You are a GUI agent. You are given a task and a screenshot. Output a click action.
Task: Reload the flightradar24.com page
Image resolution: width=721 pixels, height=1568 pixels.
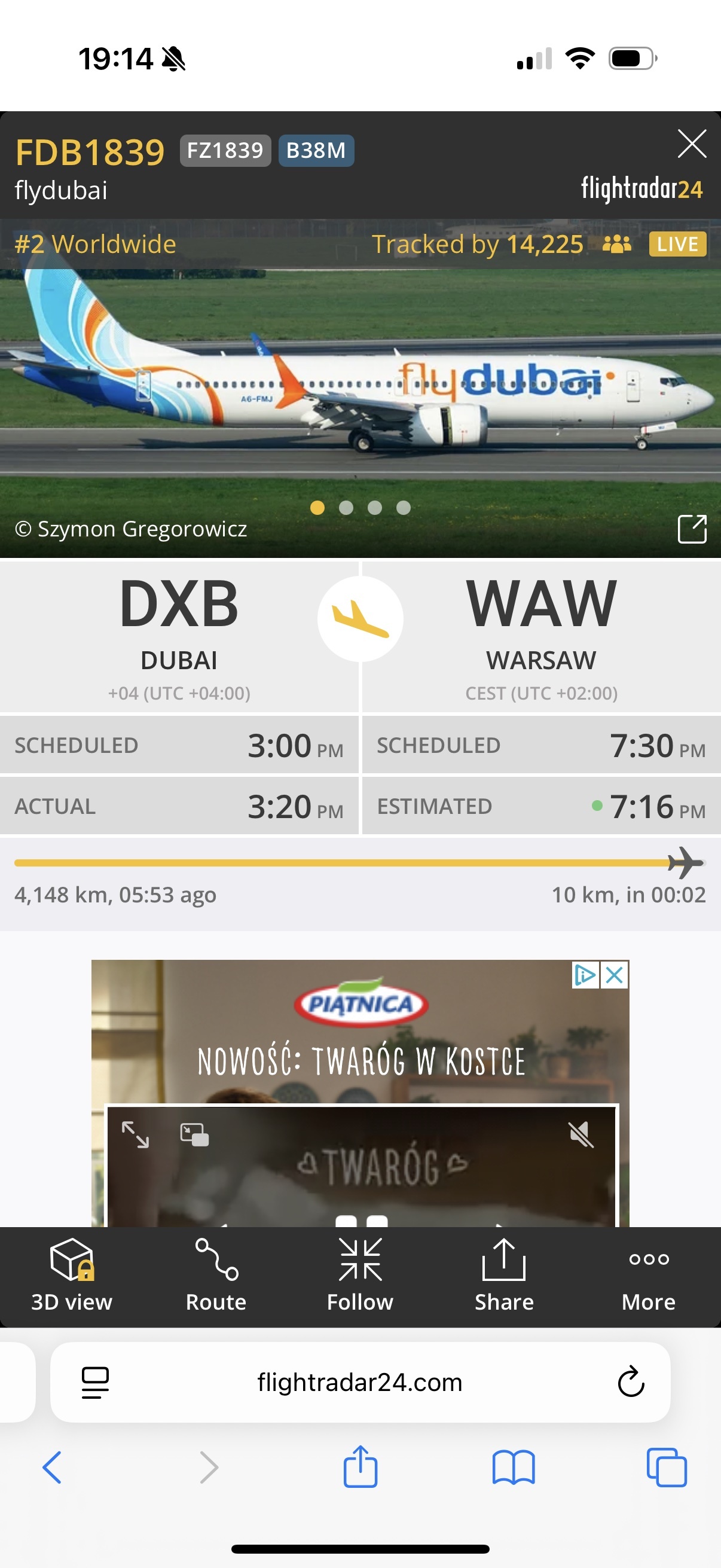[x=631, y=1382]
